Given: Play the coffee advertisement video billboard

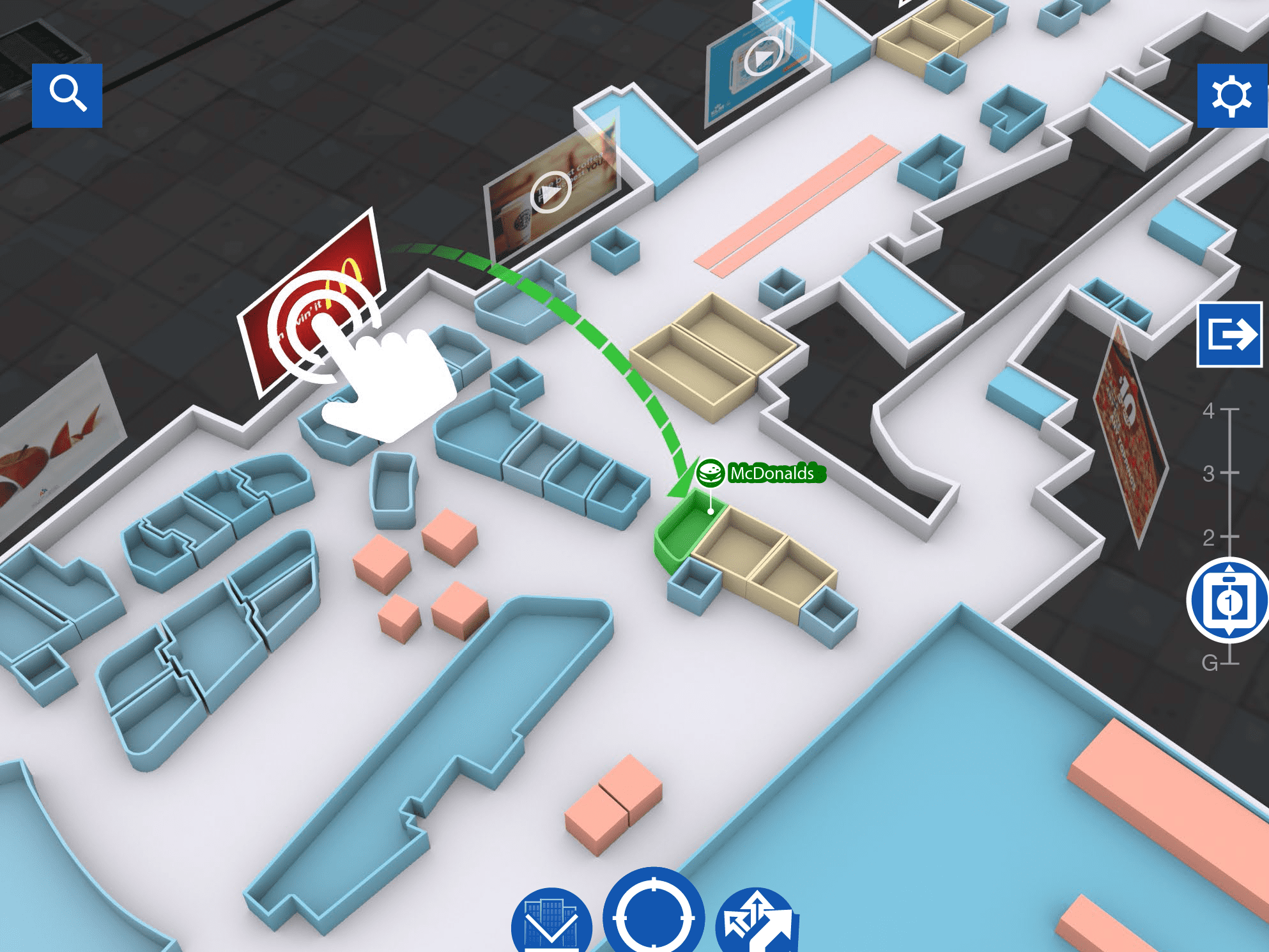Looking at the screenshot, I should pyautogui.click(x=551, y=192).
